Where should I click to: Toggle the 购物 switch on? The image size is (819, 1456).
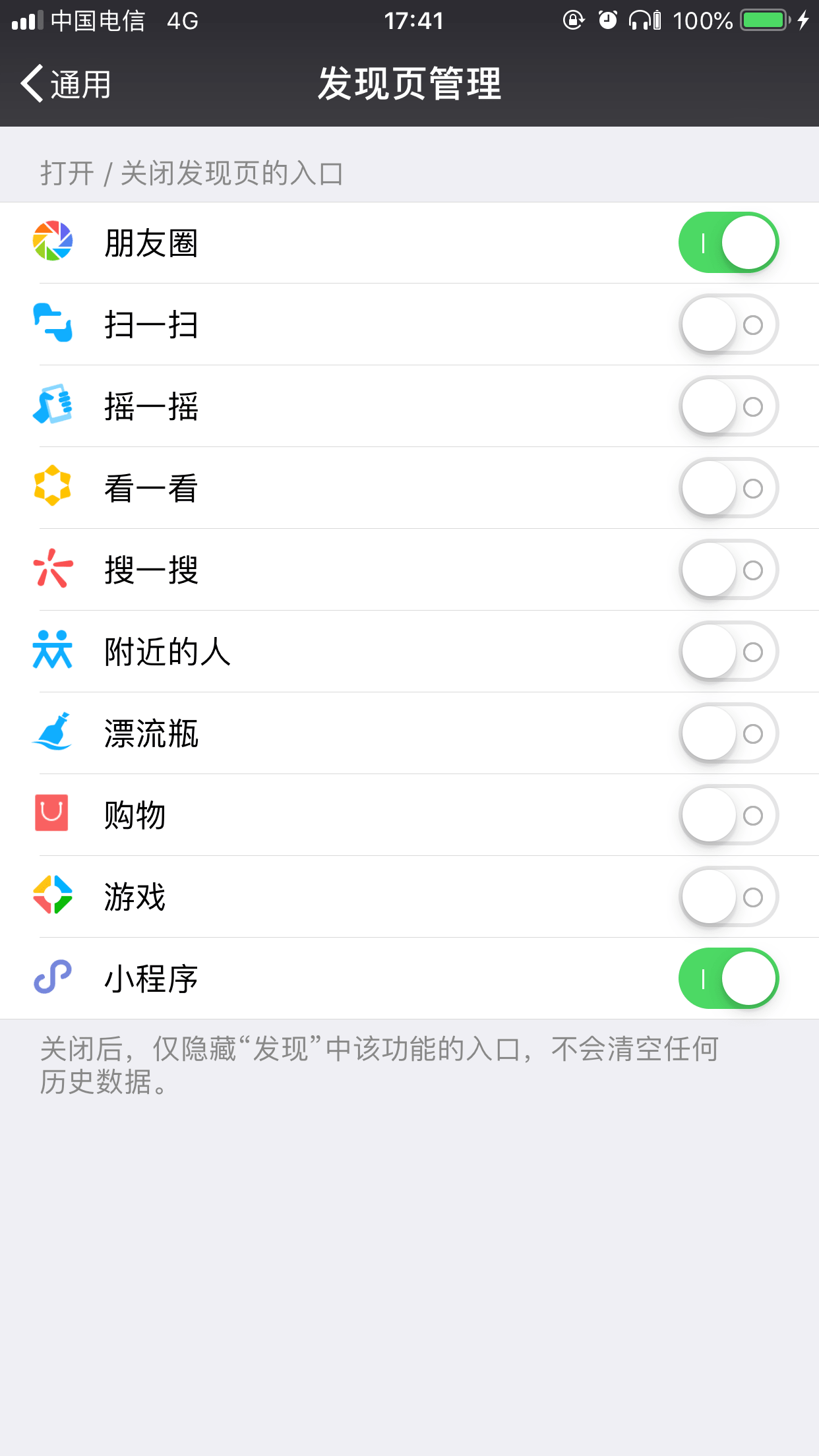click(x=729, y=815)
